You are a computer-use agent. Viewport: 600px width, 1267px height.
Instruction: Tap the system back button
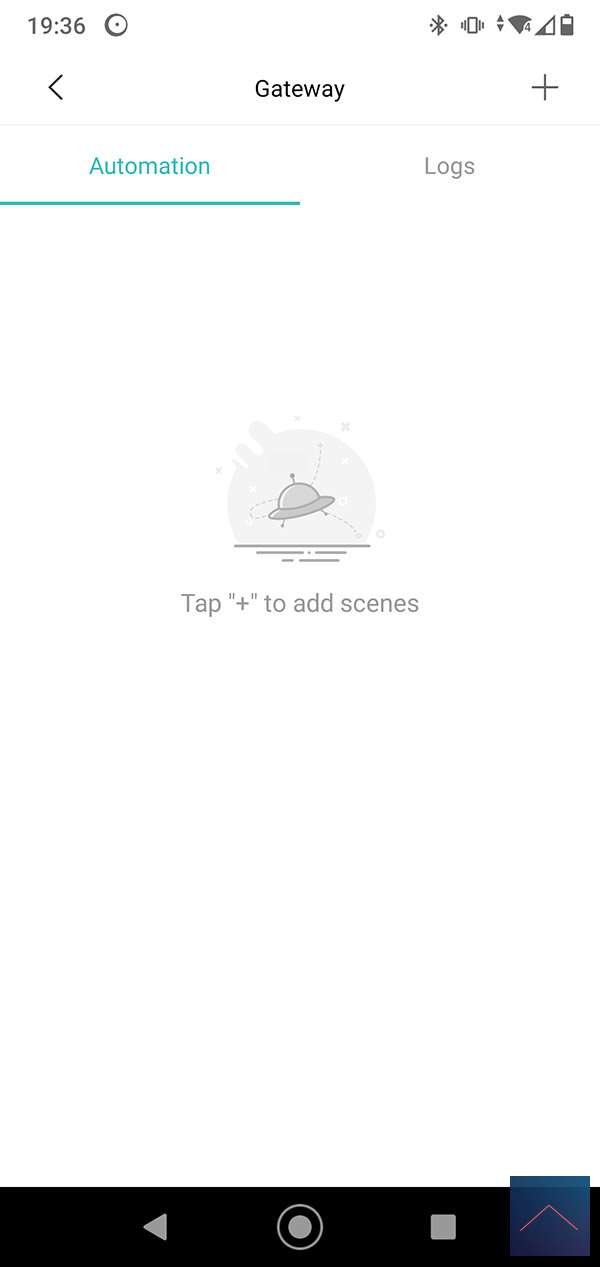click(155, 1227)
